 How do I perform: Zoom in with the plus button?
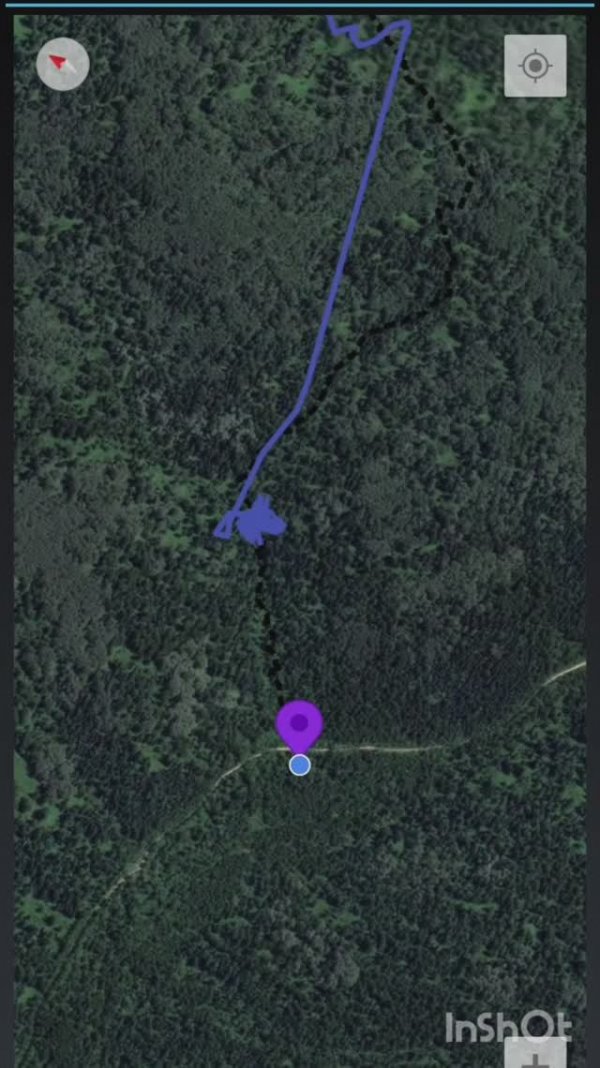tap(535, 1055)
